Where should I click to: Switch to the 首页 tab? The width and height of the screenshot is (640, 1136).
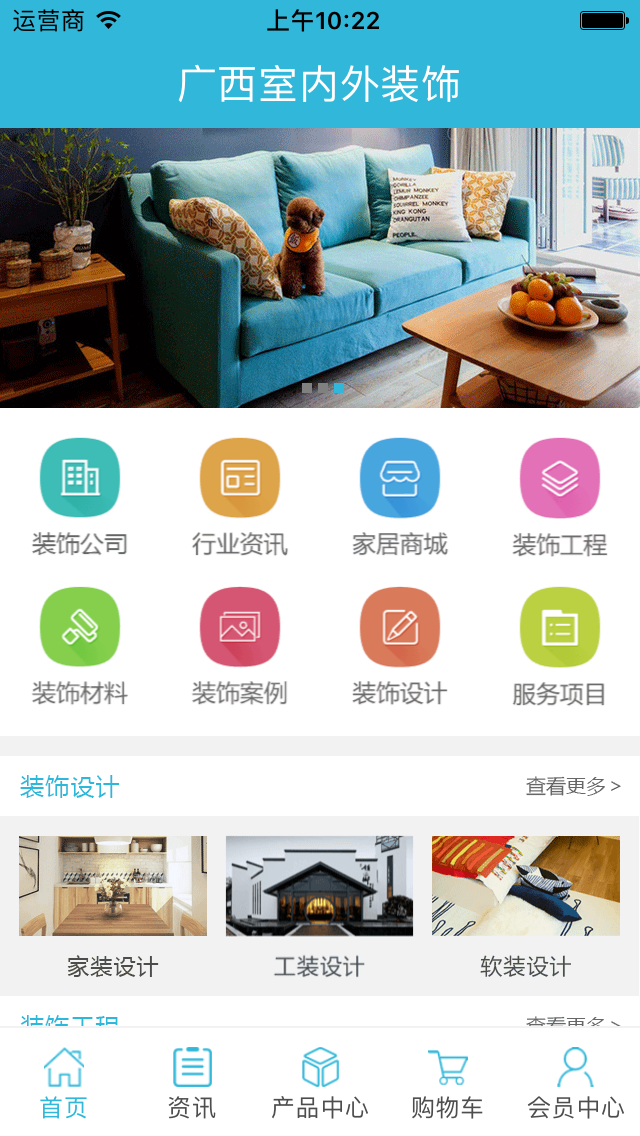pyautogui.click(x=64, y=1082)
